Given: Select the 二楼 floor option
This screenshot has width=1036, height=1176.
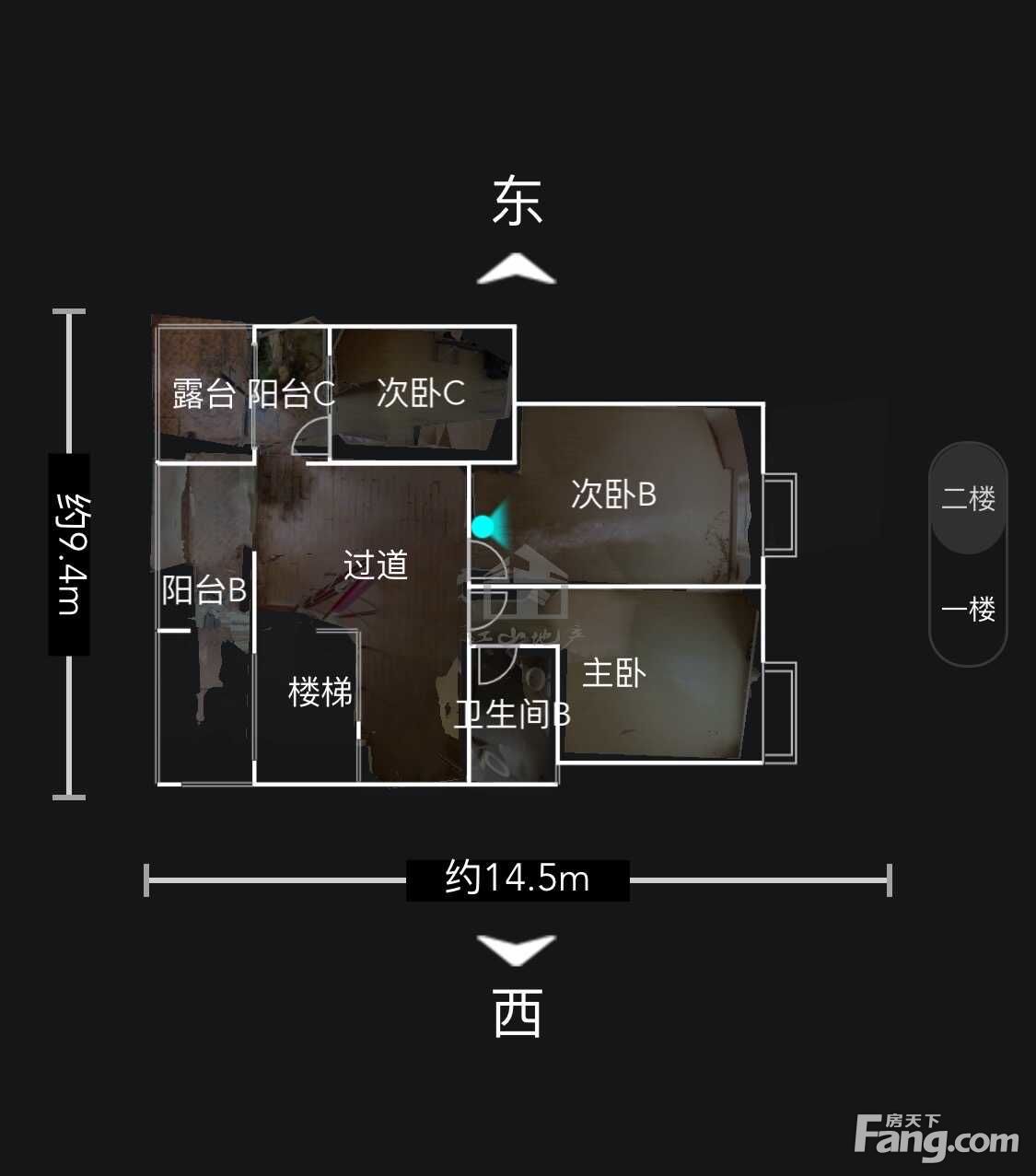Looking at the screenshot, I should click(x=968, y=498).
